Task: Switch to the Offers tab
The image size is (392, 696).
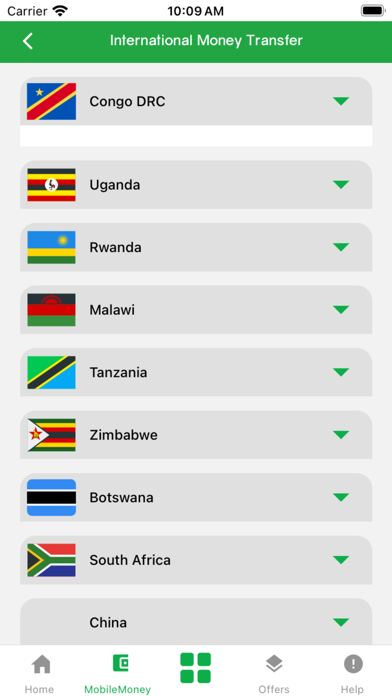Action: tap(274, 673)
